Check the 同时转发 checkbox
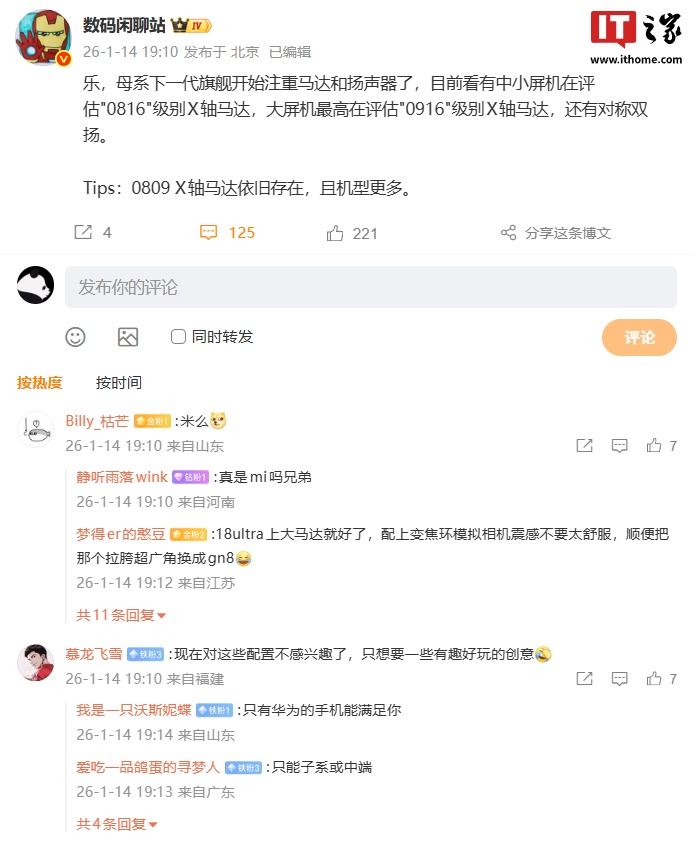Viewport: 694px width, 842px height. (x=179, y=337)
